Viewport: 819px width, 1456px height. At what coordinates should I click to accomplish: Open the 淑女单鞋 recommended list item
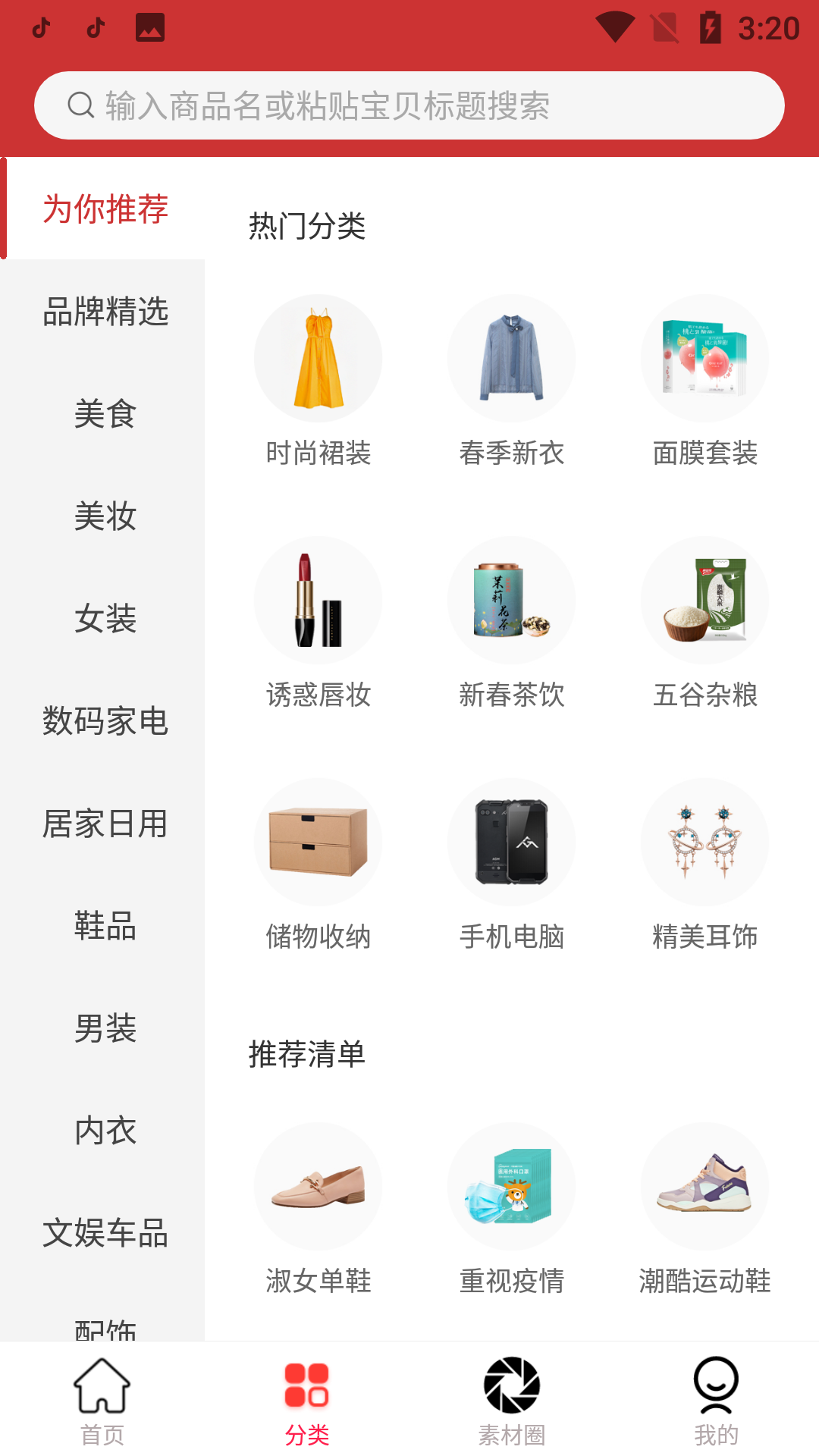pos(318,1187)
